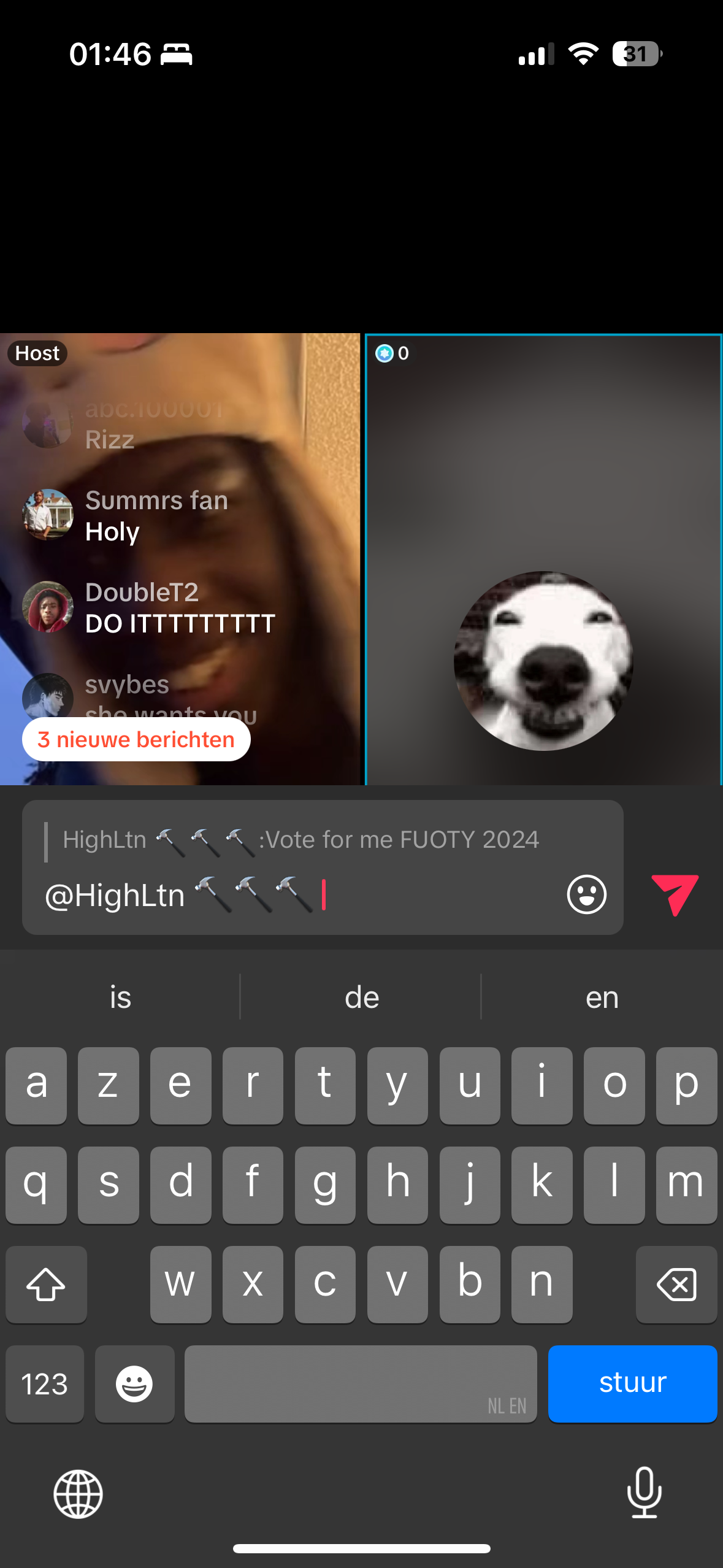Viewport: 723px width, 1568px height.
Task: Jump to the 3 nieuwe berichten
Action: 136,740
